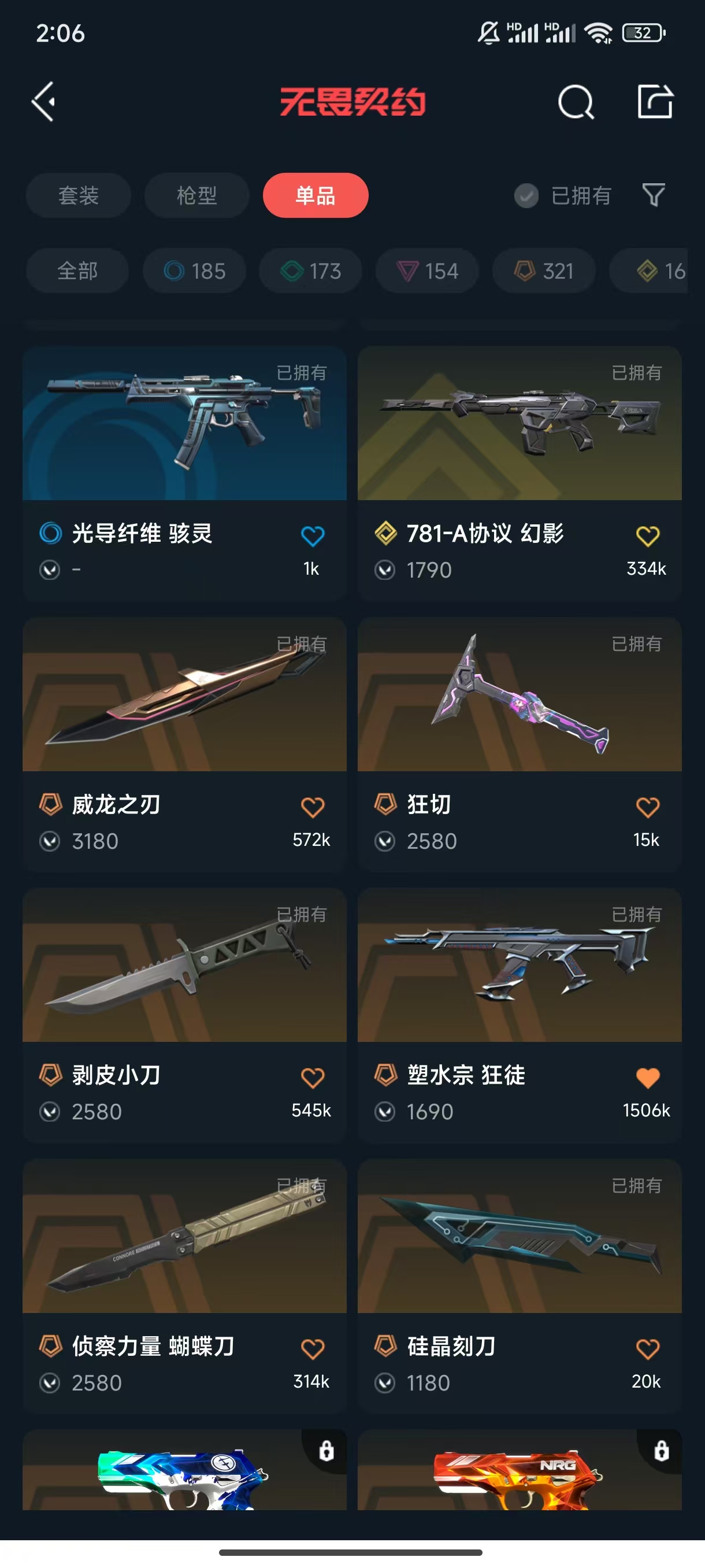Switch to the 枪型 tab
This screenshot has height=1568, width=705.
pos(196,195)
